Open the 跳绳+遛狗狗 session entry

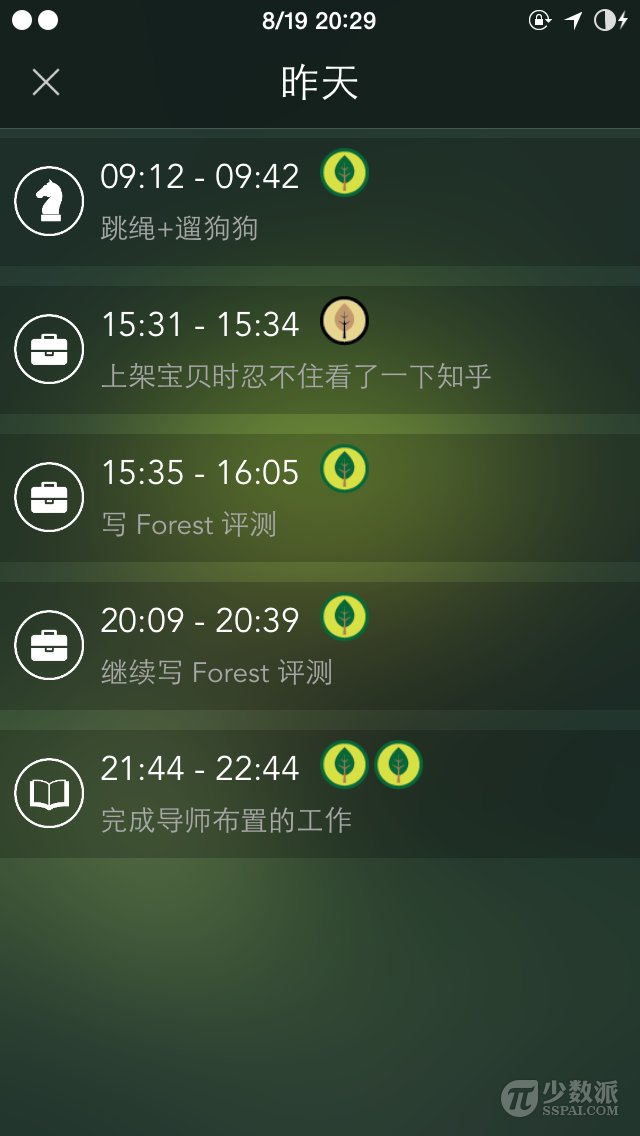coord(320,201)
